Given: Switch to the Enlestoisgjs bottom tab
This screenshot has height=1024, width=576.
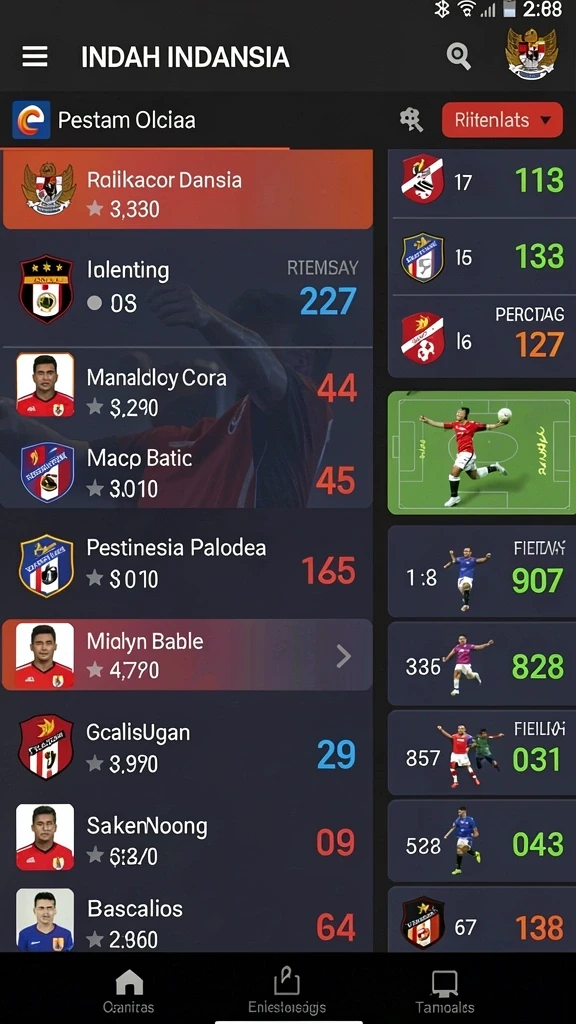Looking at the screenshot, I should click(x=287, y=991).
